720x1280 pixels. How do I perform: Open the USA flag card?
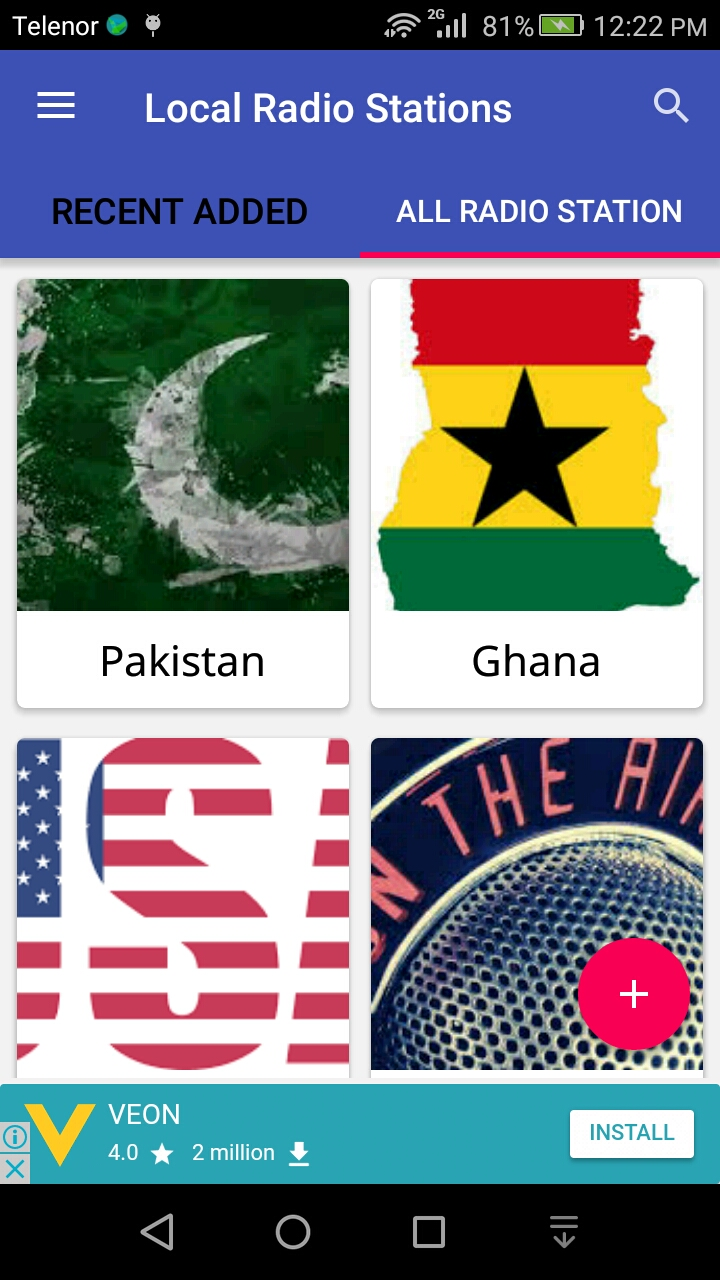click(183, 905)
